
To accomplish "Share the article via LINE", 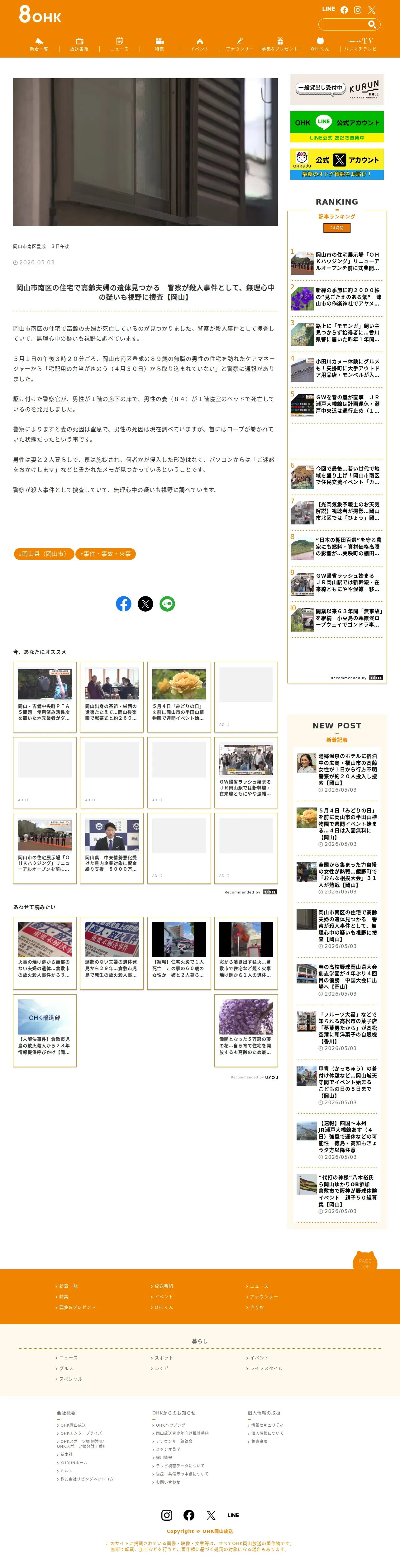I will (x=167, y=604).
